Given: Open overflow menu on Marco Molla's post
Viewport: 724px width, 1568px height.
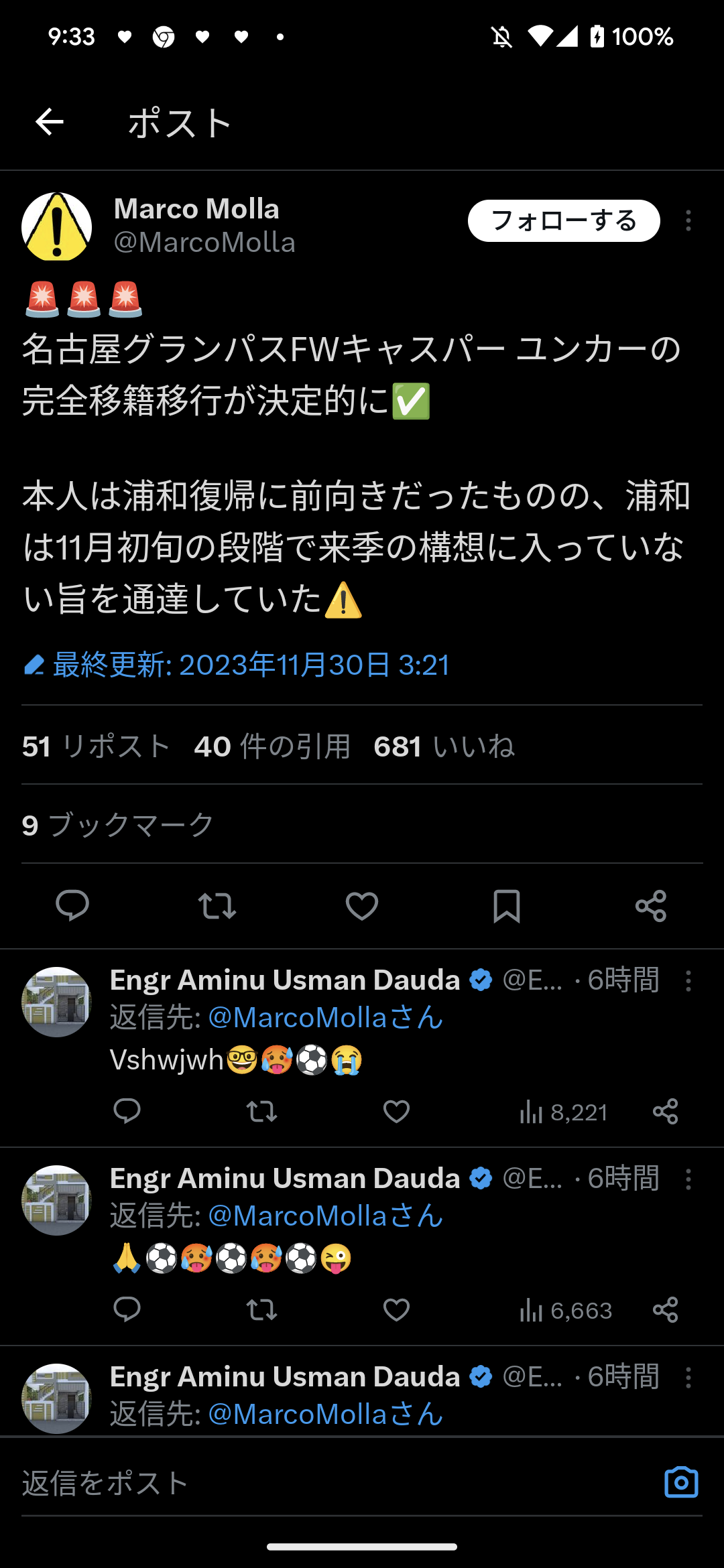Looking at the screenshot, I should (688, 220).
